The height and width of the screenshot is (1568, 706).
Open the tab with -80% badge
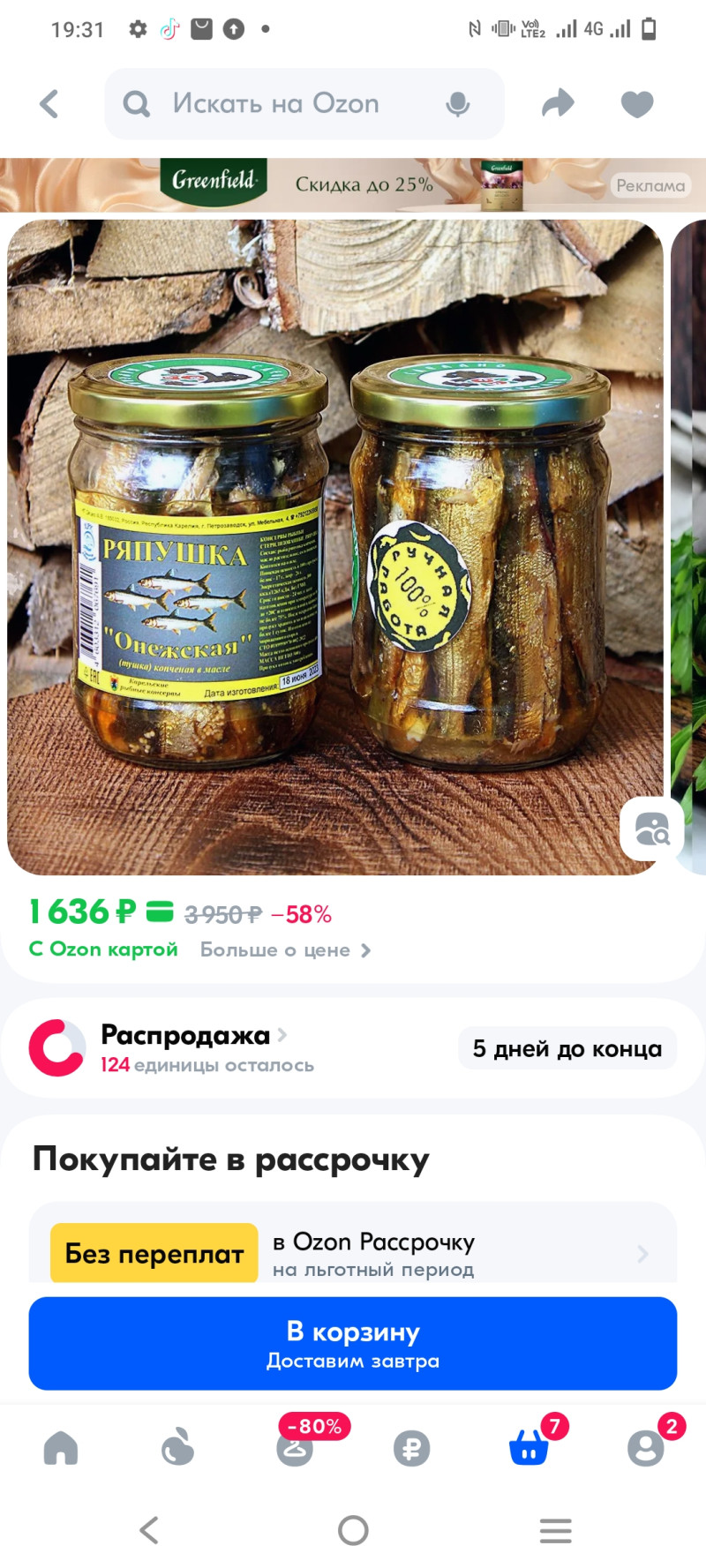point(295,1448)
